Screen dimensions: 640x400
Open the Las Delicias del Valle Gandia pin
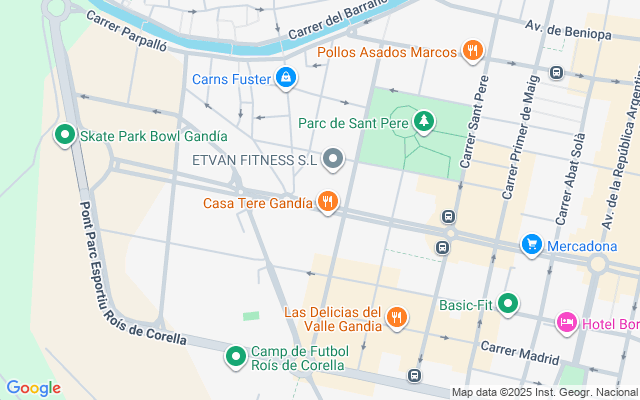point(397,318)
